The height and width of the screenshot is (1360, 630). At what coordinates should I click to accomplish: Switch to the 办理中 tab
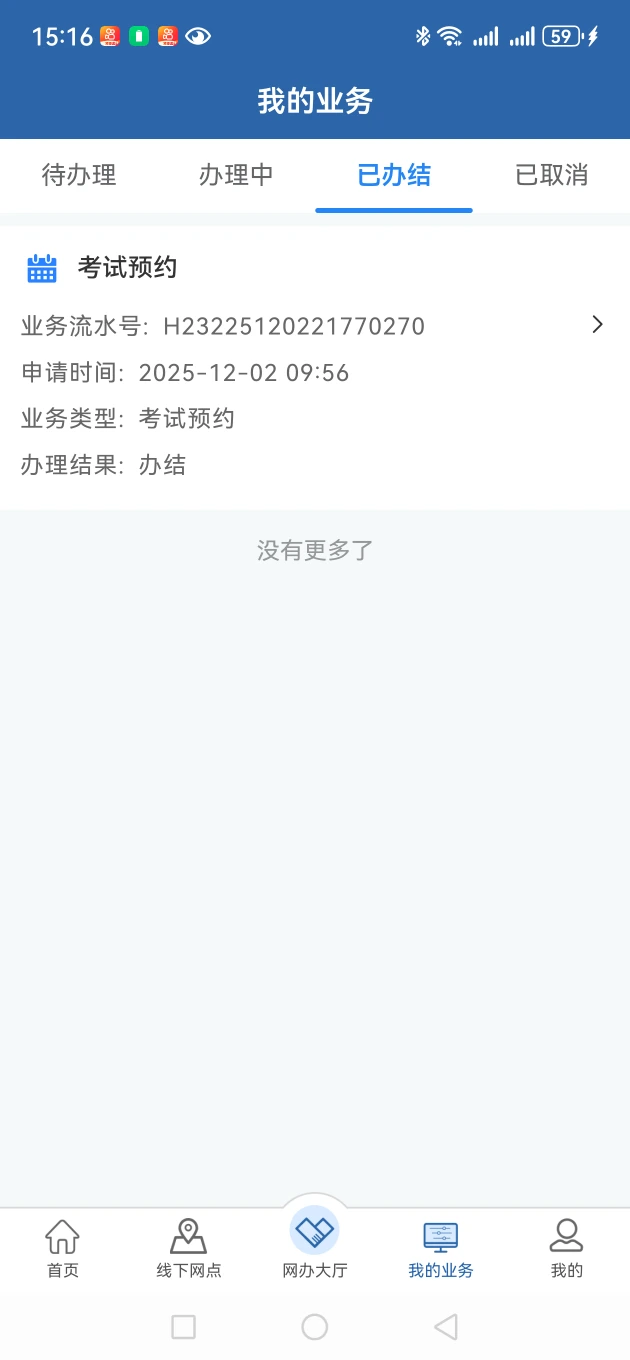click(236, 175)
